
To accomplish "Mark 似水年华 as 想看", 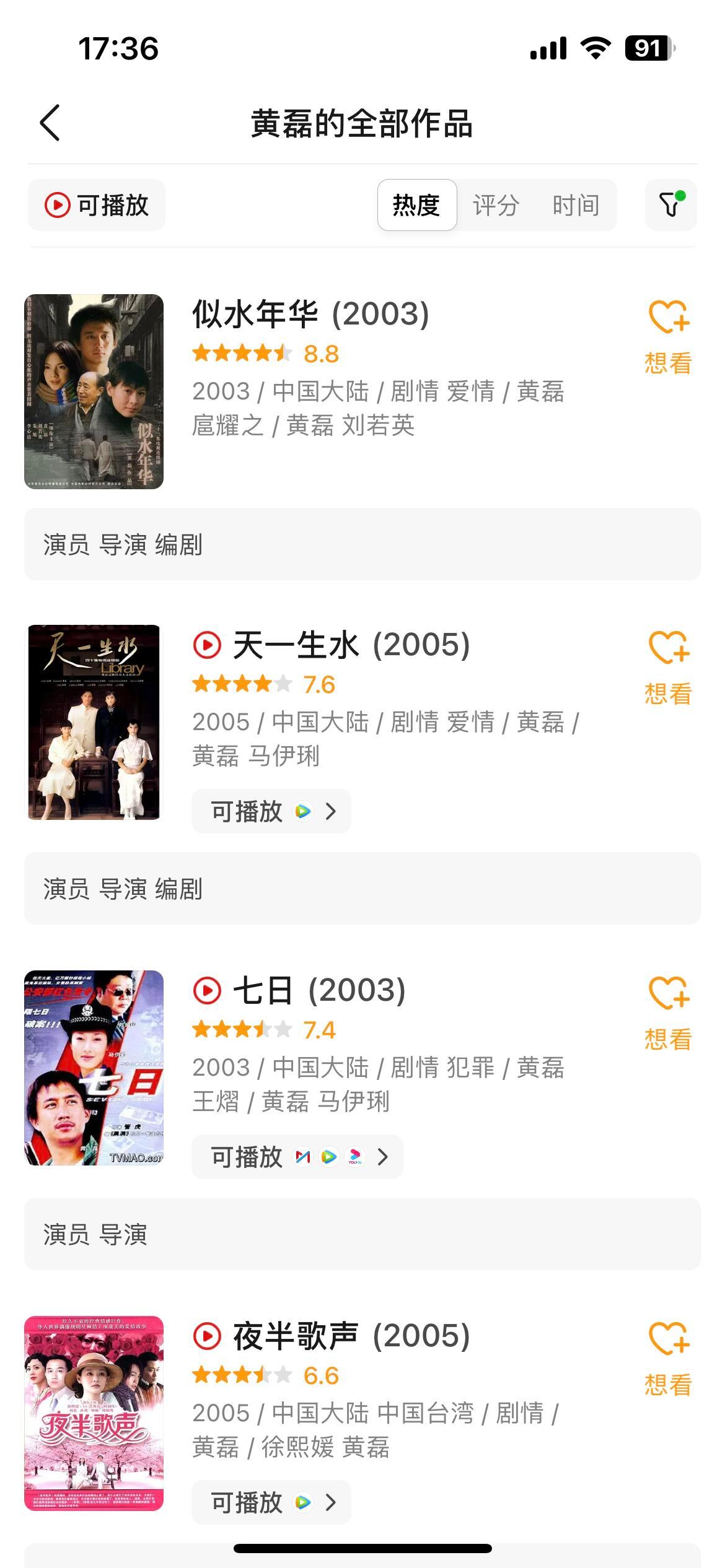I will [668, 338].
